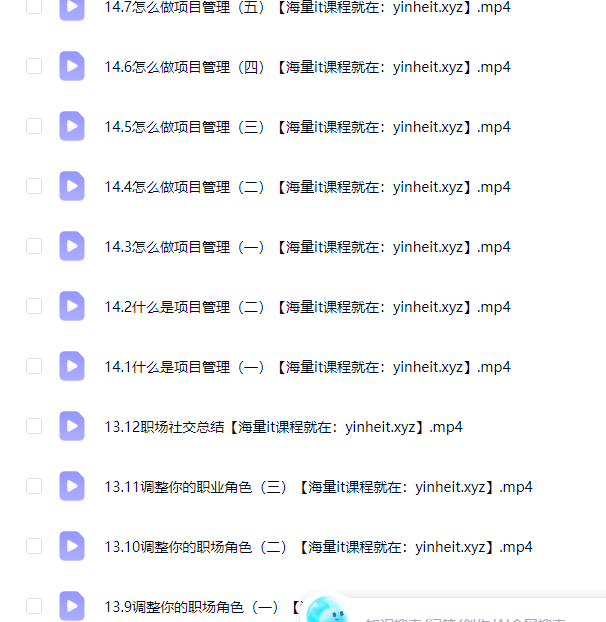Open video 14.1什么是项目管理（一）
The height and width of the screenshot is (622, 606).
point(307,367)
